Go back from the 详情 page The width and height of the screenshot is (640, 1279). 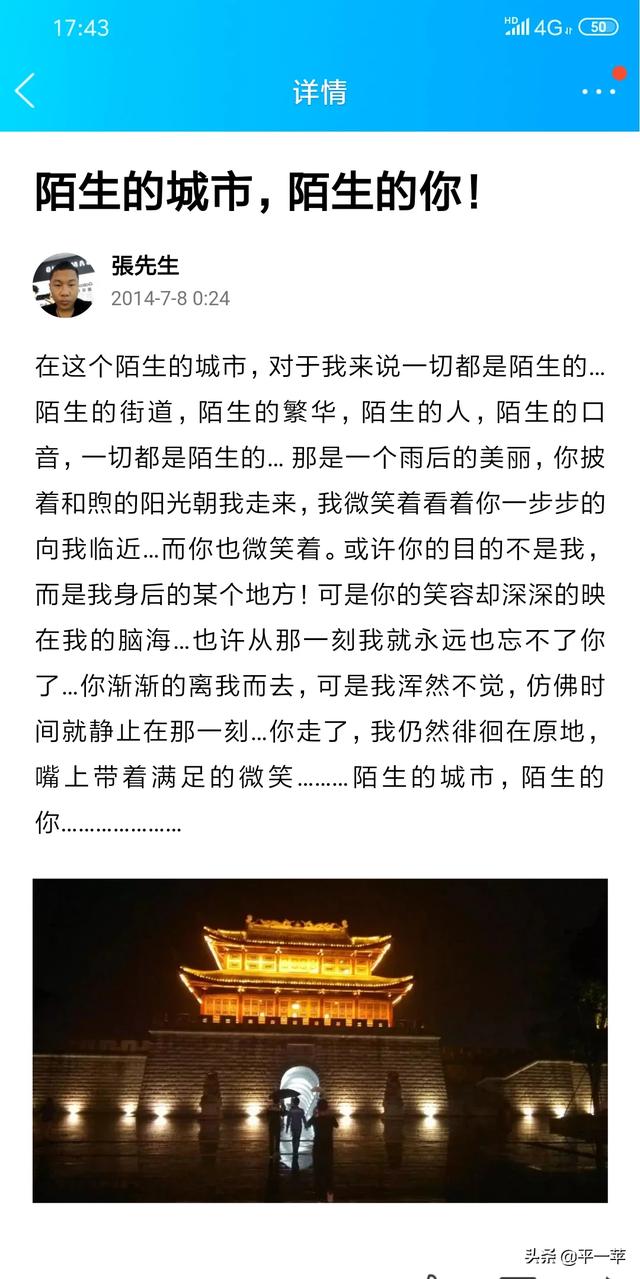pyautogui.click(x=26, y=91)
